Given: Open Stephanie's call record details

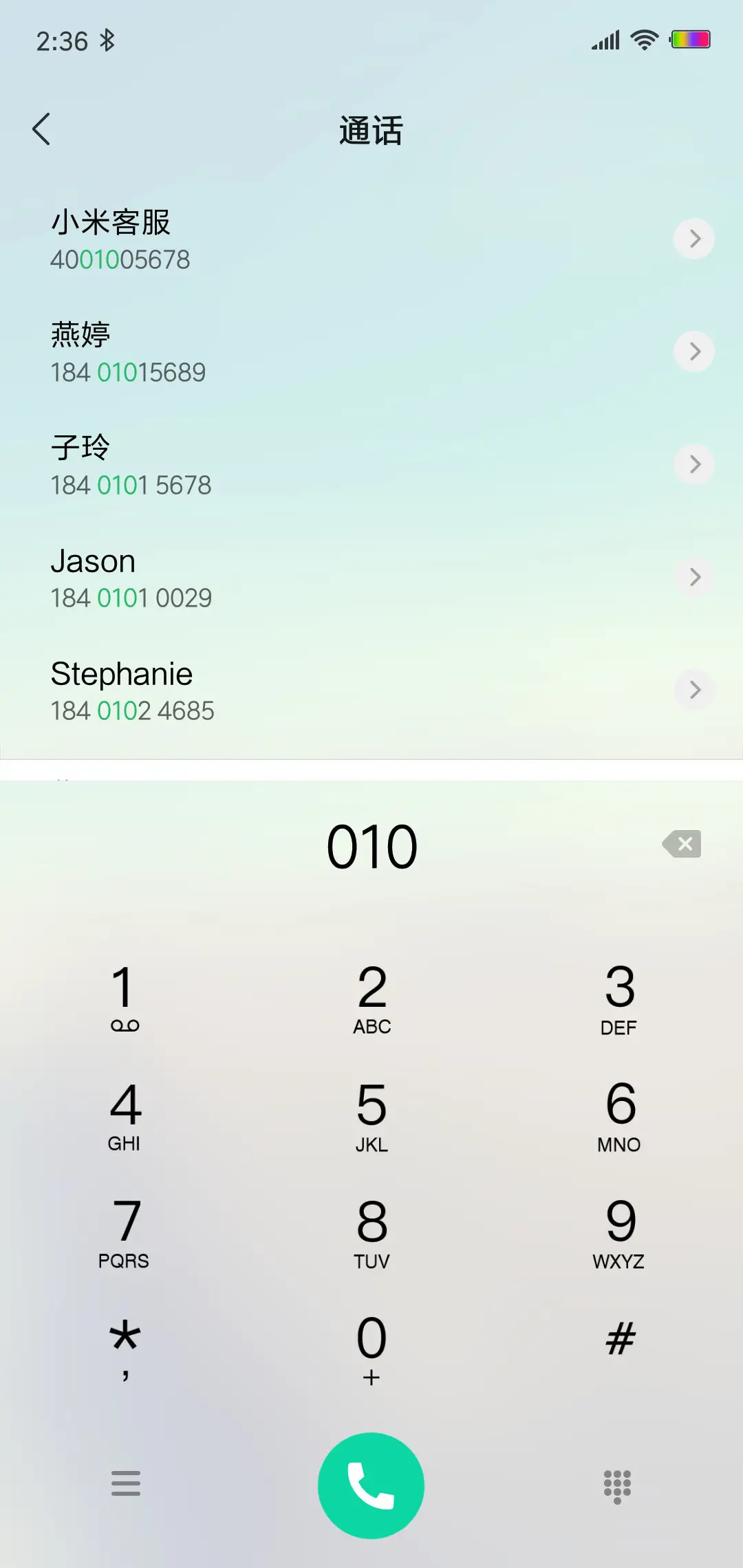Looking at the screenshot, I should point(694,690).
